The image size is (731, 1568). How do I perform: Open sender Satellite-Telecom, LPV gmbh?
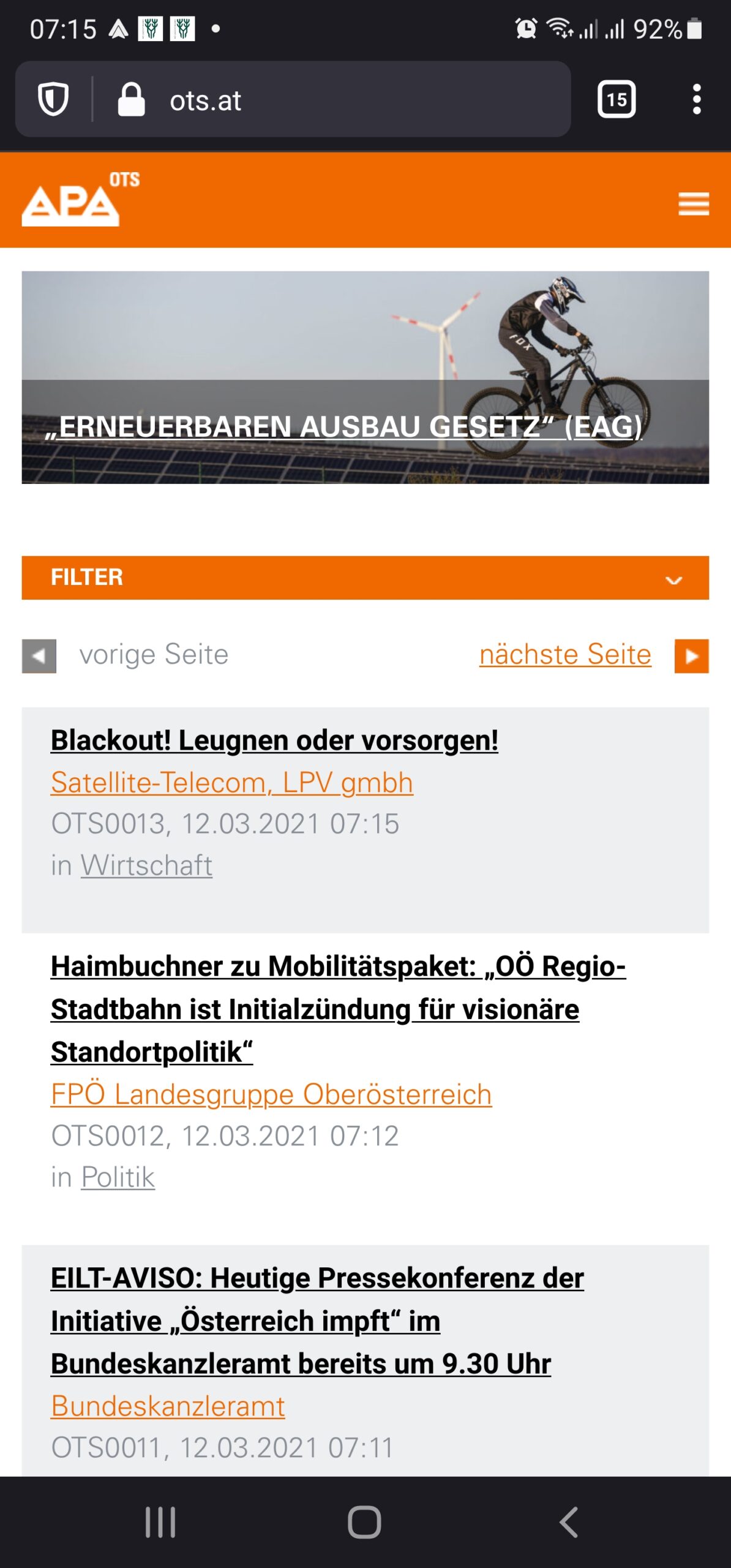pyautogui.click(x=232, y=782)
